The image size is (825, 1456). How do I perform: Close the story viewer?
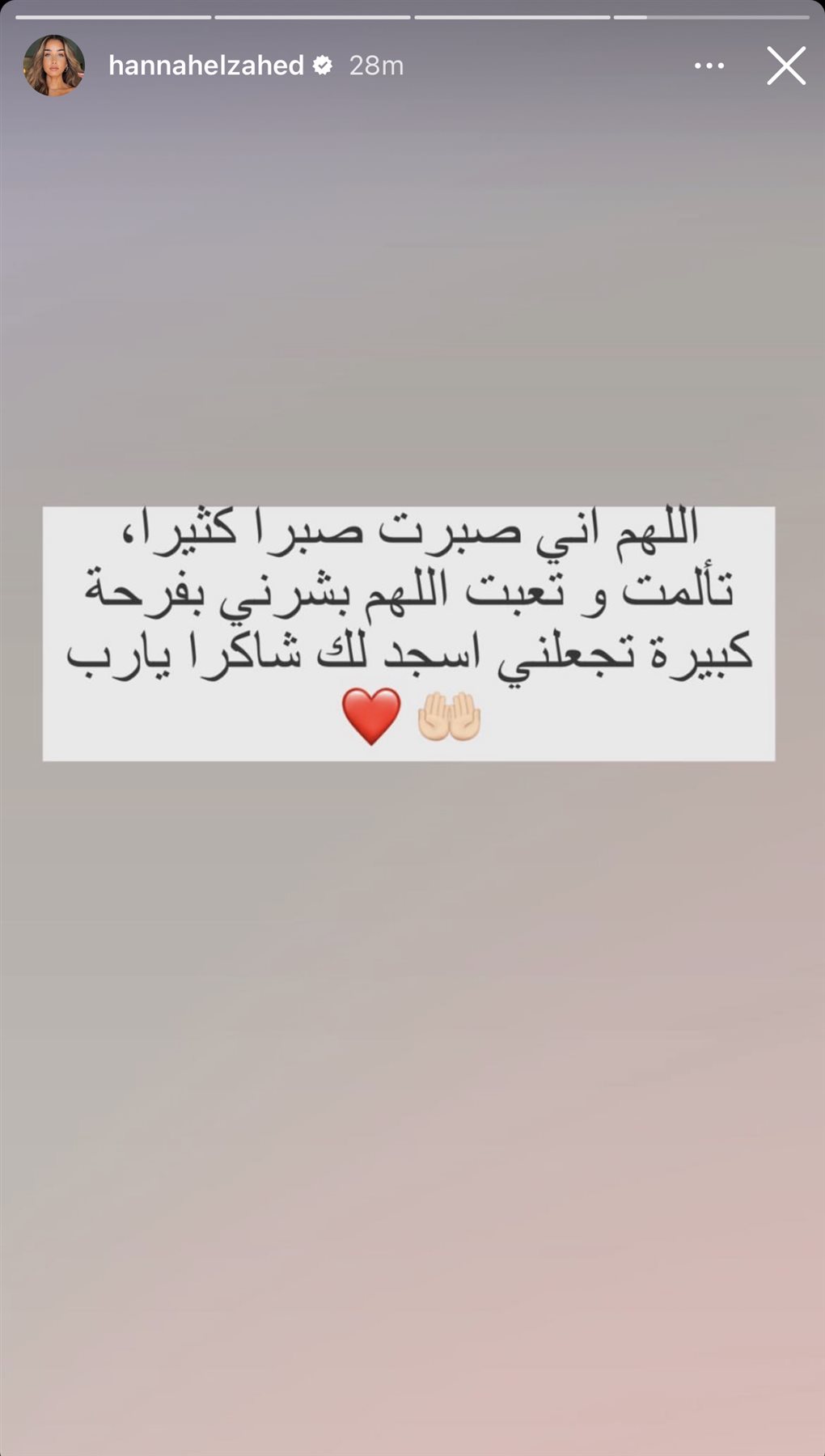coord(785,66)
